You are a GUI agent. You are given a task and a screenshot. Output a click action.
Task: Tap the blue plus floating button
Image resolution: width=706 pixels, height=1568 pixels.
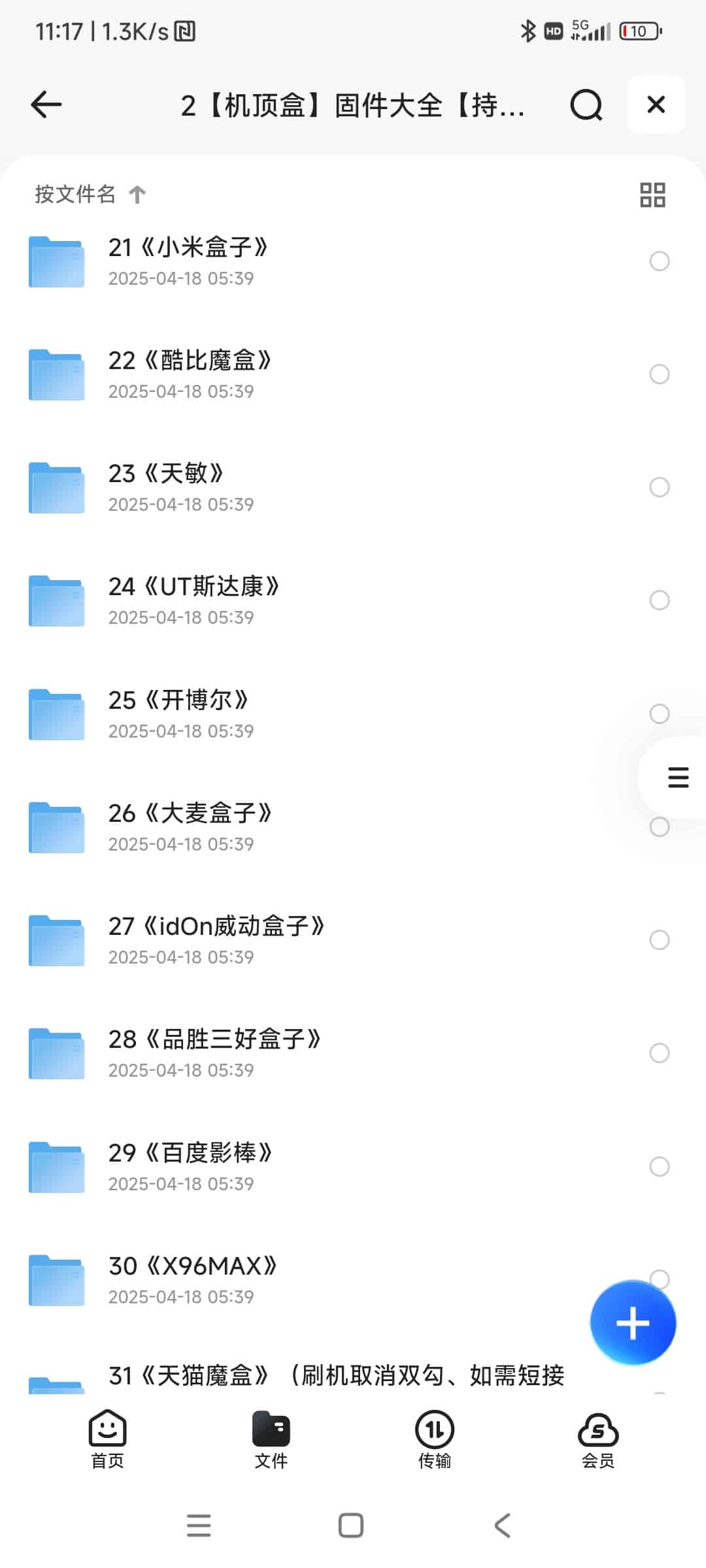coord(632,1324)
